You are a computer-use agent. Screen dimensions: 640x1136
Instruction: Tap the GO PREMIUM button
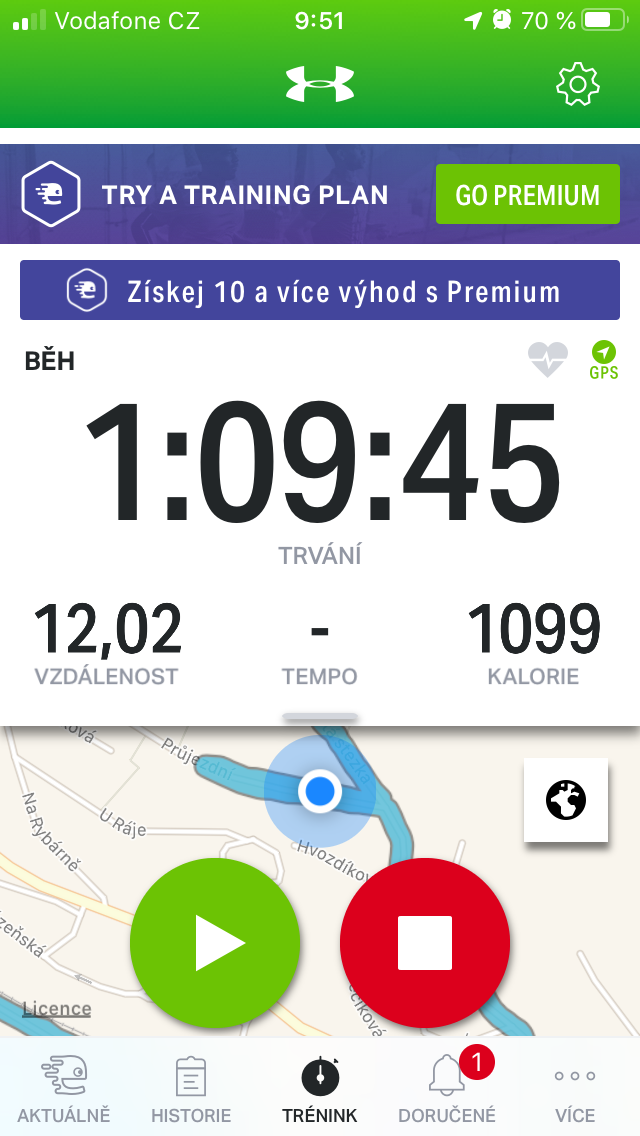click(x=528, y=194)
